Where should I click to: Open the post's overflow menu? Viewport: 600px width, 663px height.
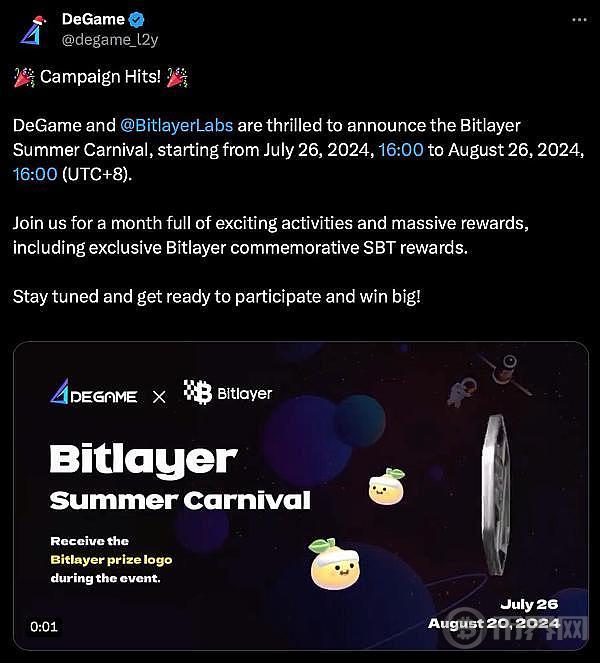(579, 20)
